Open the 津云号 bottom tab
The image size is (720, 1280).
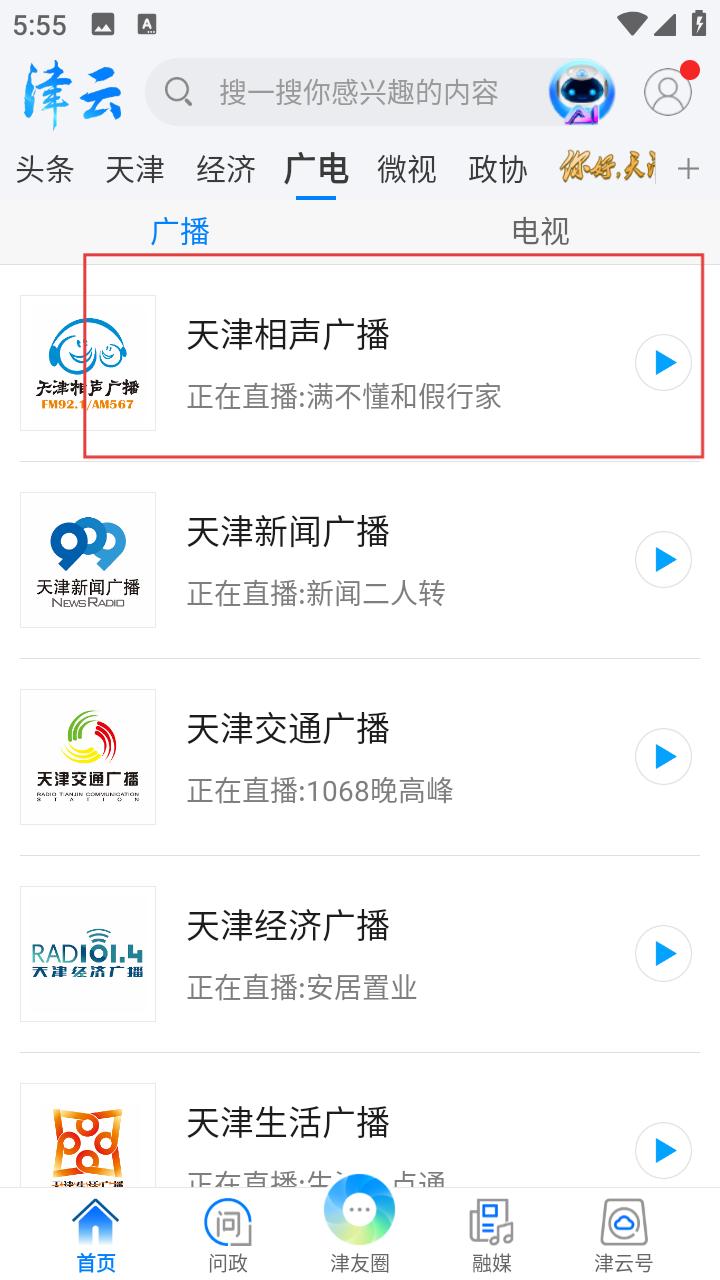[623, 1236]
